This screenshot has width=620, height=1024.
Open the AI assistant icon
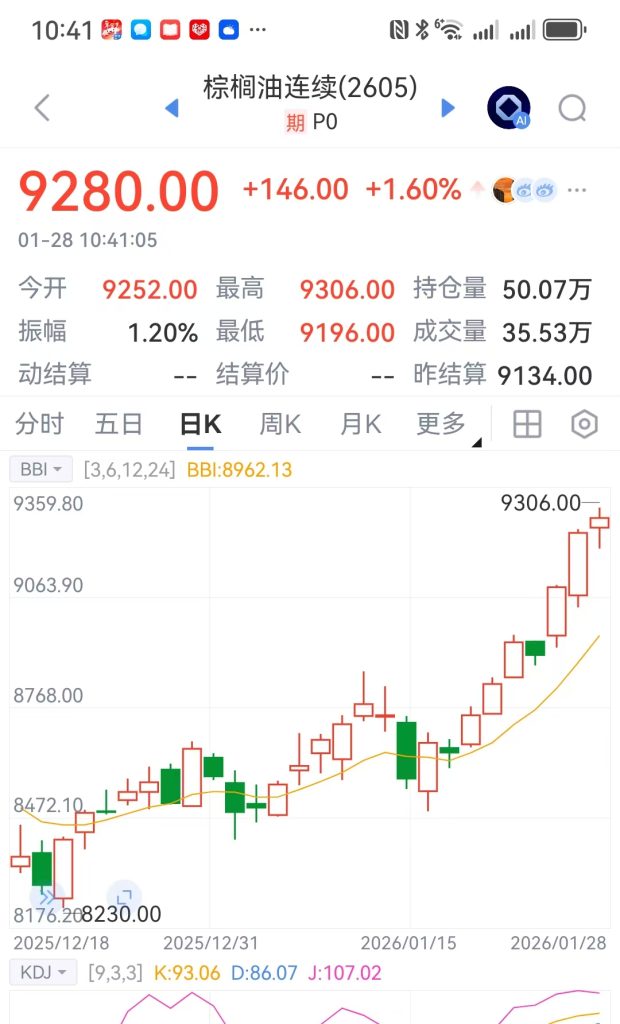pyautogui.click(x=509, y=108)
